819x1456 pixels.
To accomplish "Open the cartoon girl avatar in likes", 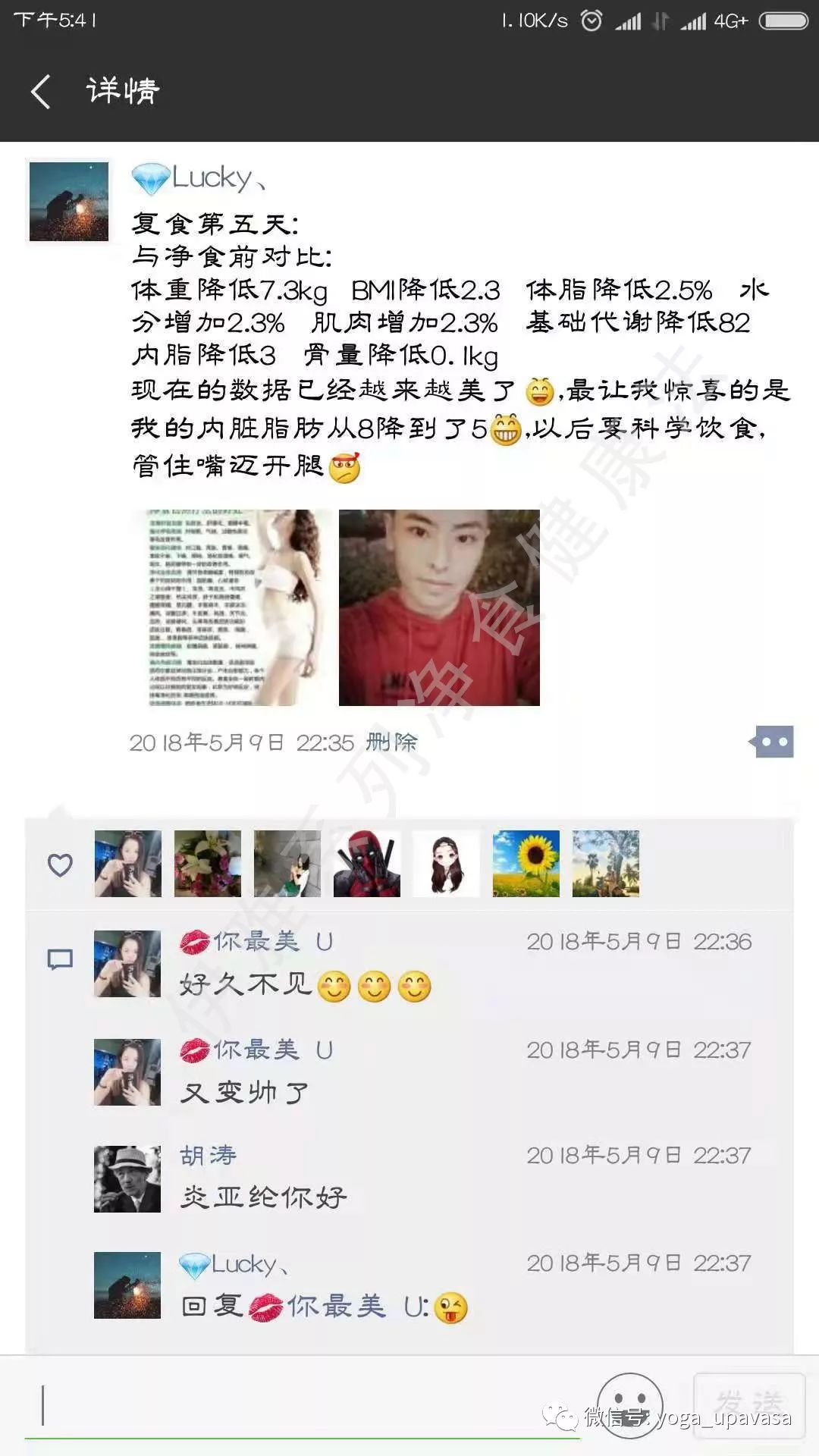I will pyautogui.click(x=447, y=864).
